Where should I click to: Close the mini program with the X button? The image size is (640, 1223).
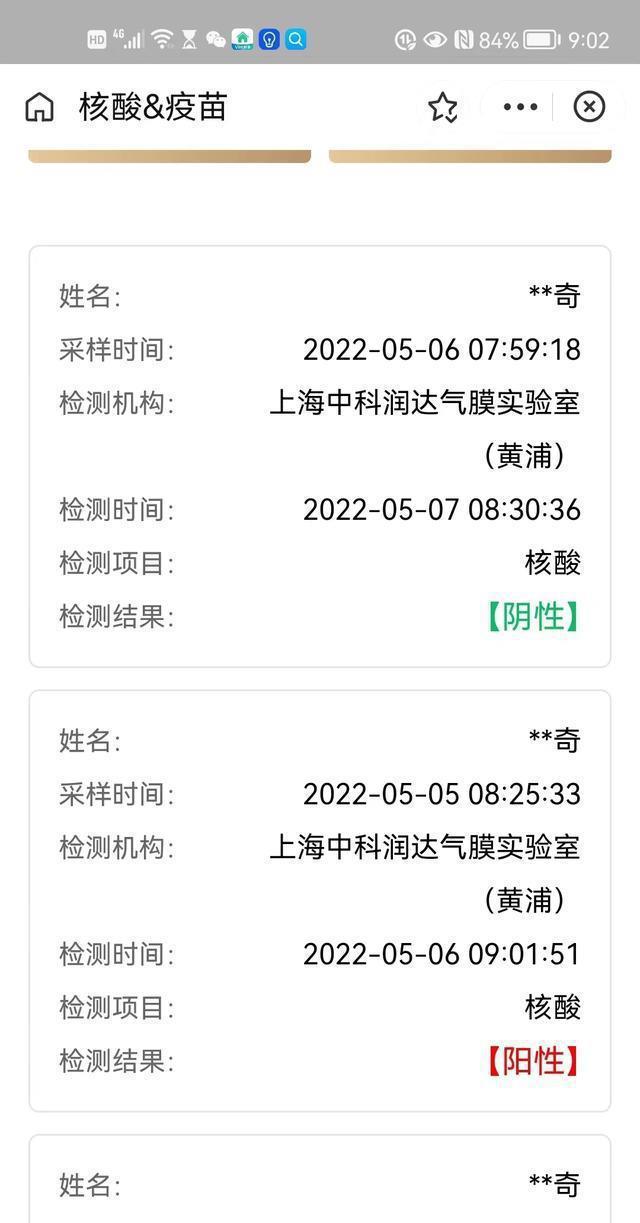click(x=589, y=106)
